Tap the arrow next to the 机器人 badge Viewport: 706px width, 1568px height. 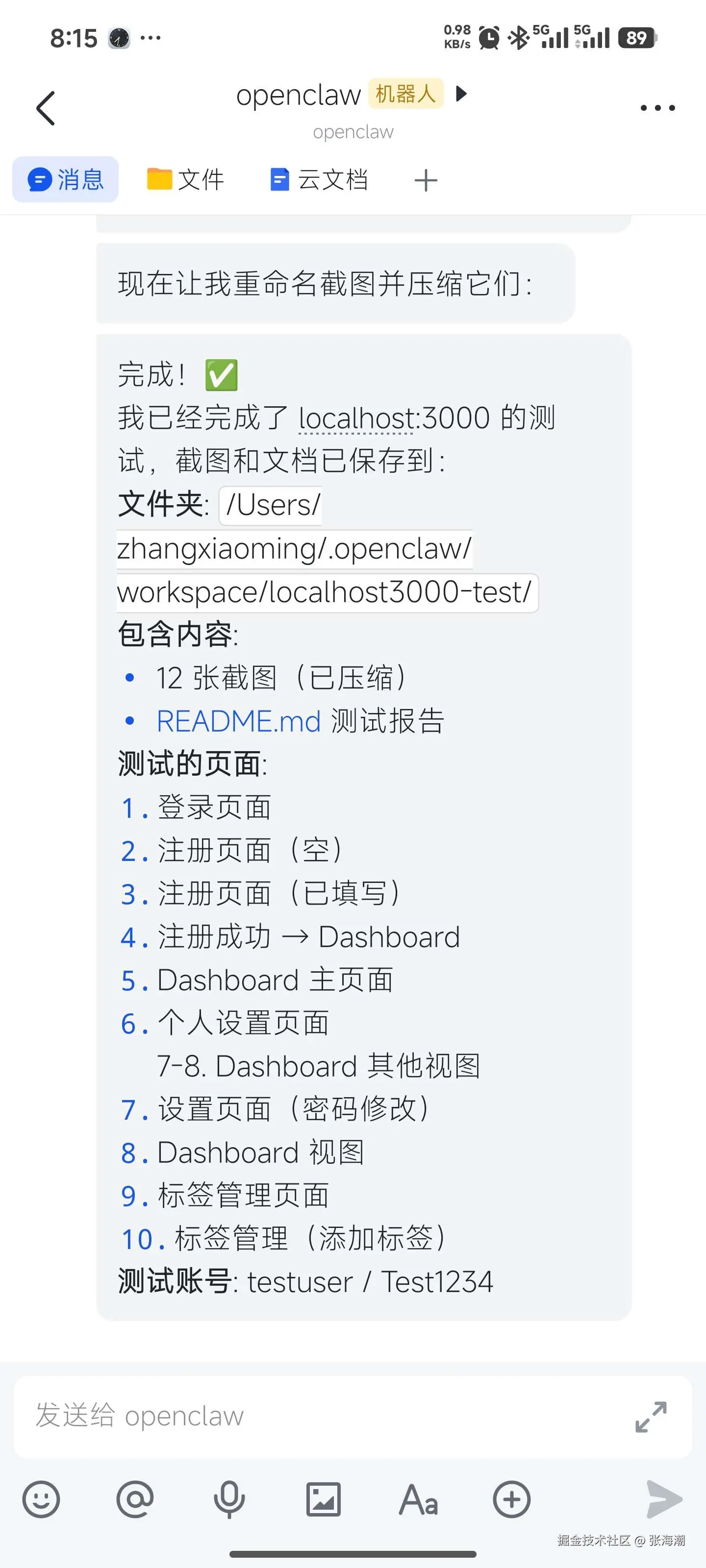462,94
